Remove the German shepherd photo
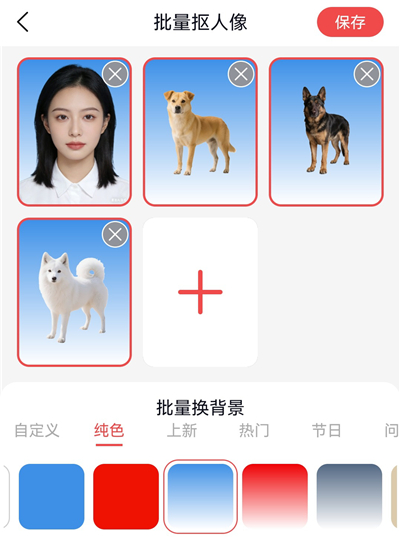Image resolution: width=400 pixels, height=548 pixels. coord(367,74)
